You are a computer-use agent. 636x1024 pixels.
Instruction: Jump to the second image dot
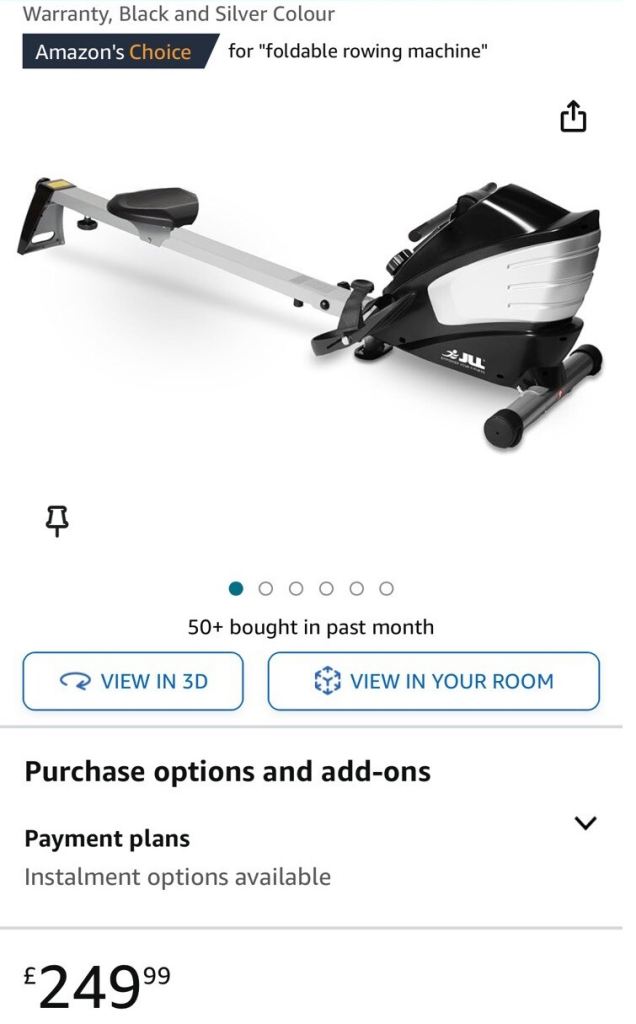[266, 589]
